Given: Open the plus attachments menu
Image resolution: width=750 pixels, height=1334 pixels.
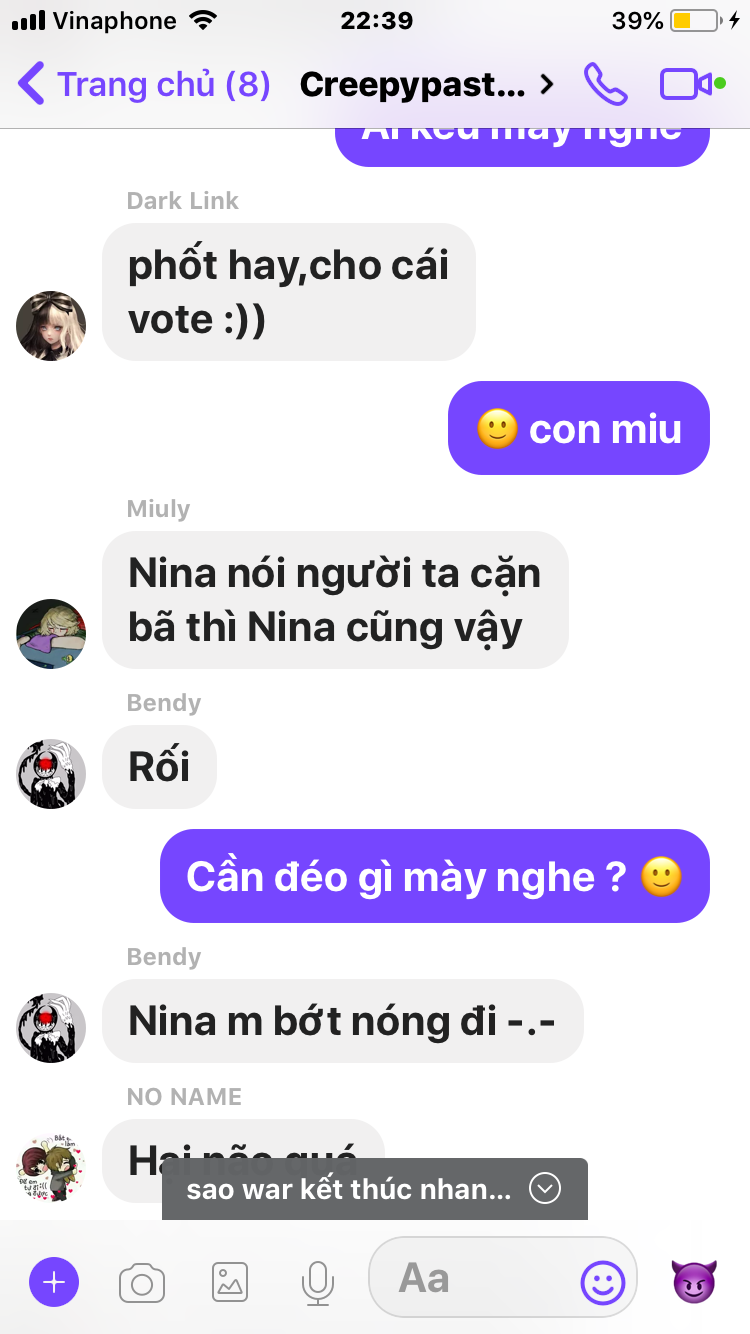Looking at the screenshot, I should click(x=54, y=1282).
